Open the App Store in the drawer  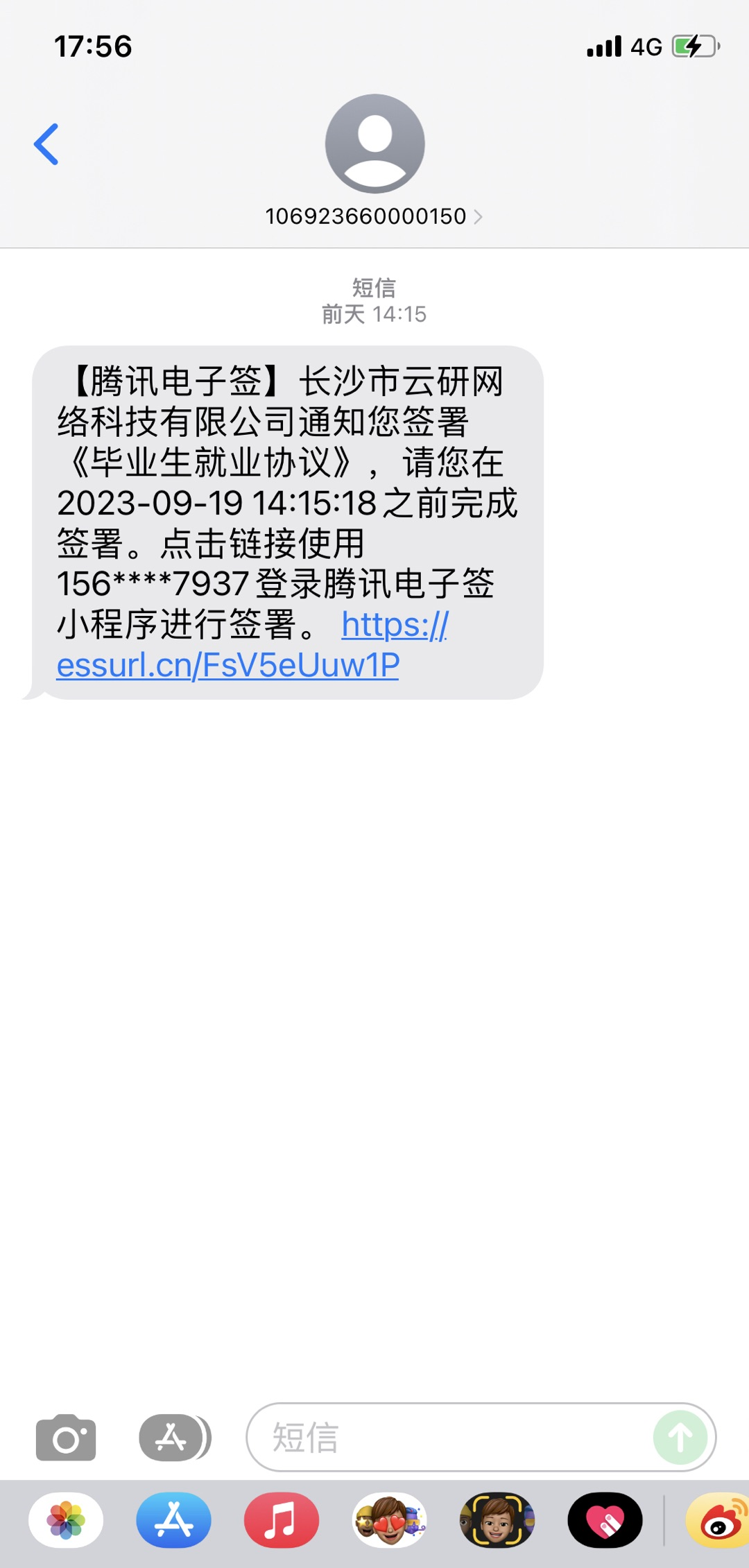click(x=173, y=1520)
